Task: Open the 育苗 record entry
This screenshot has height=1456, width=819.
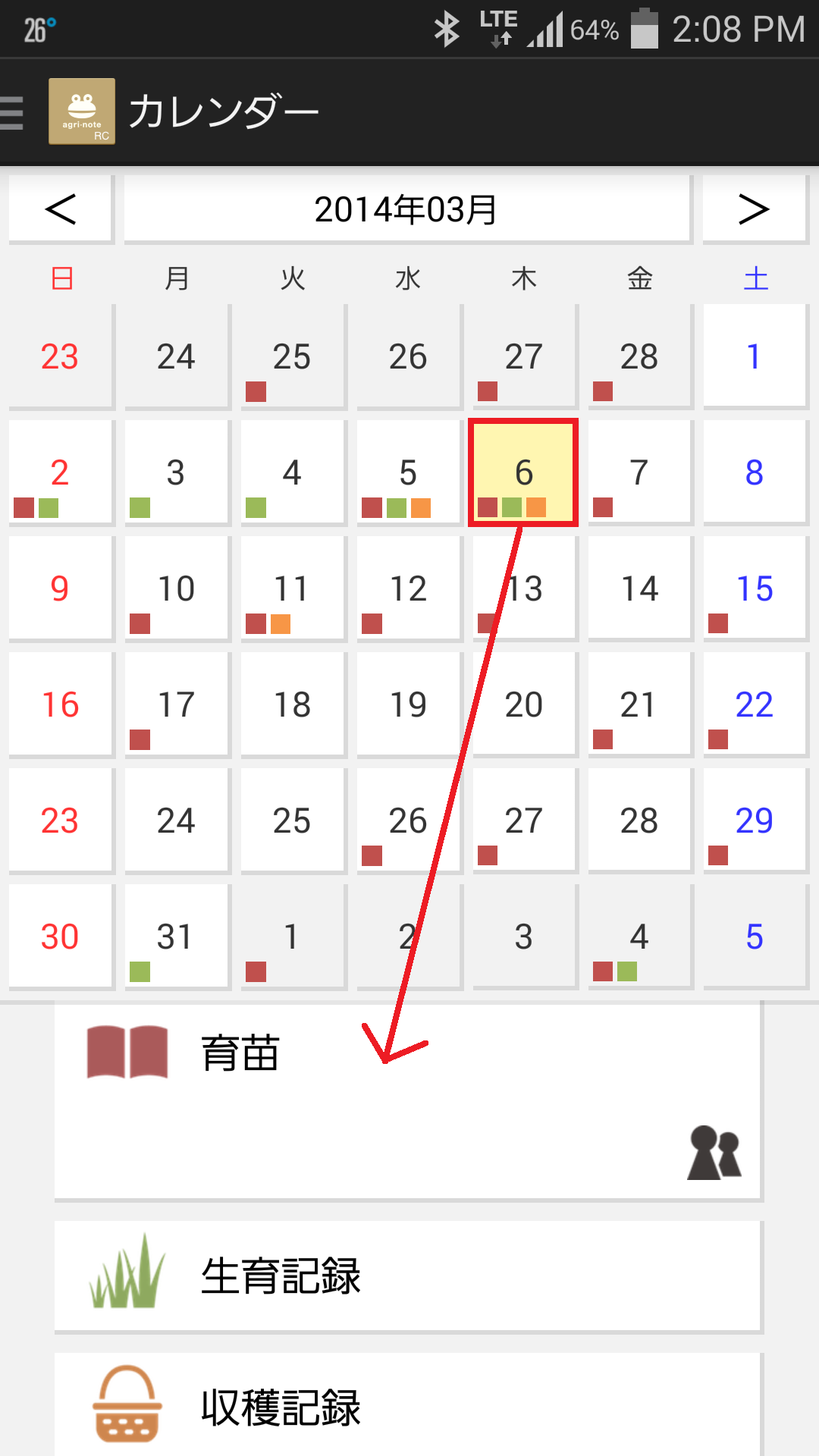Action: (x=408, y=1101)
